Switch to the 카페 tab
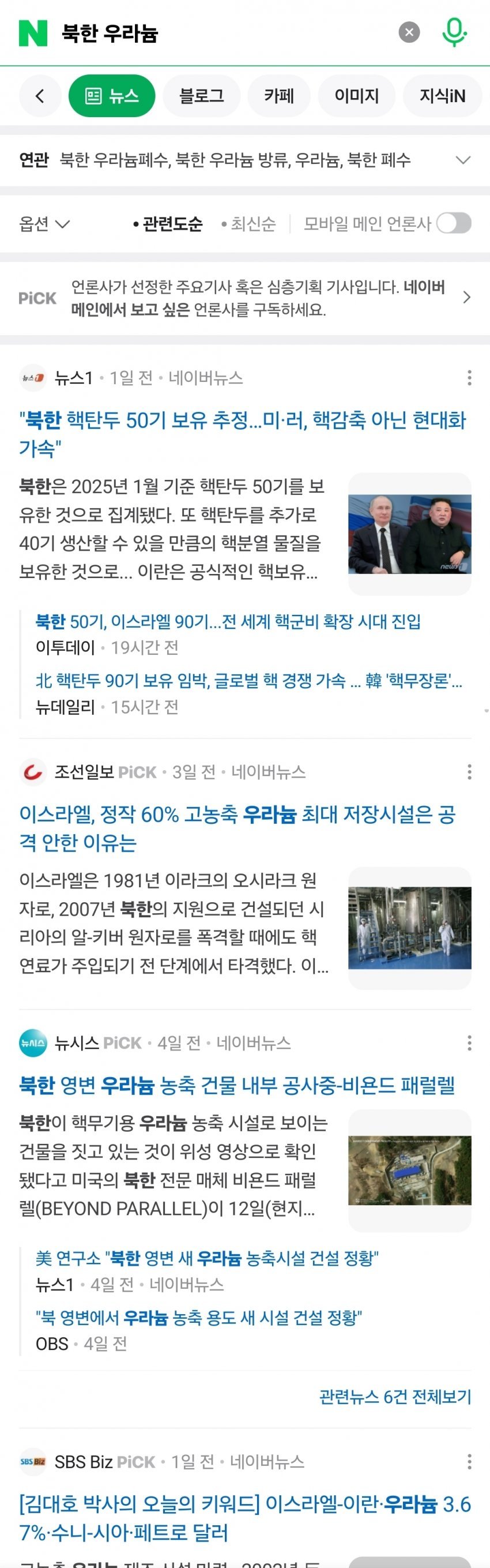Viewport: 490px width, 1568px height. [x=279, y=96]
